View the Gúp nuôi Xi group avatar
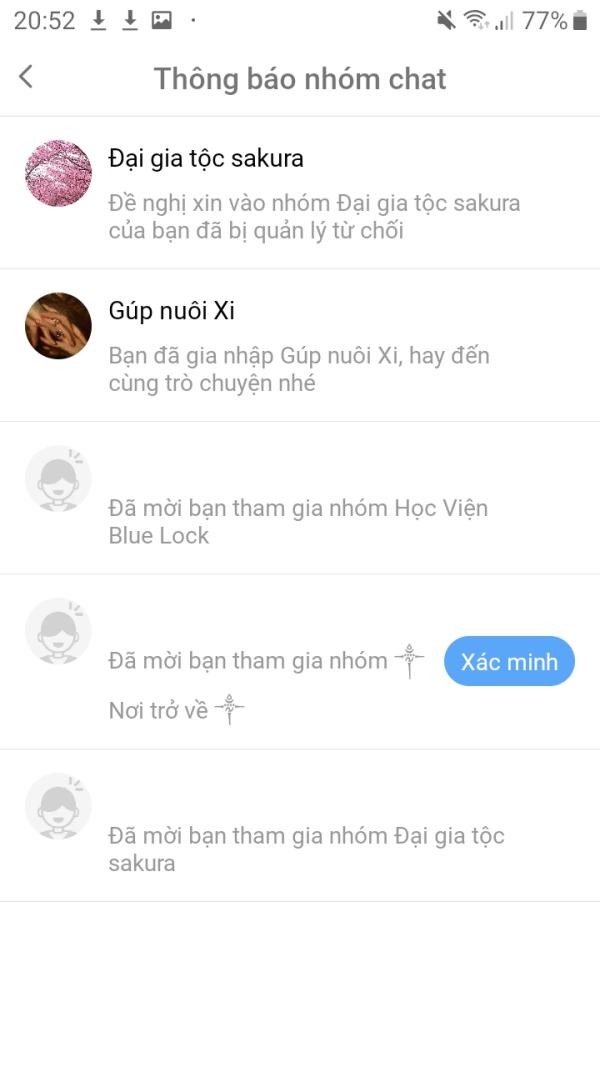The height and width of the screenshot is (1067, 600). coord(58,326)
